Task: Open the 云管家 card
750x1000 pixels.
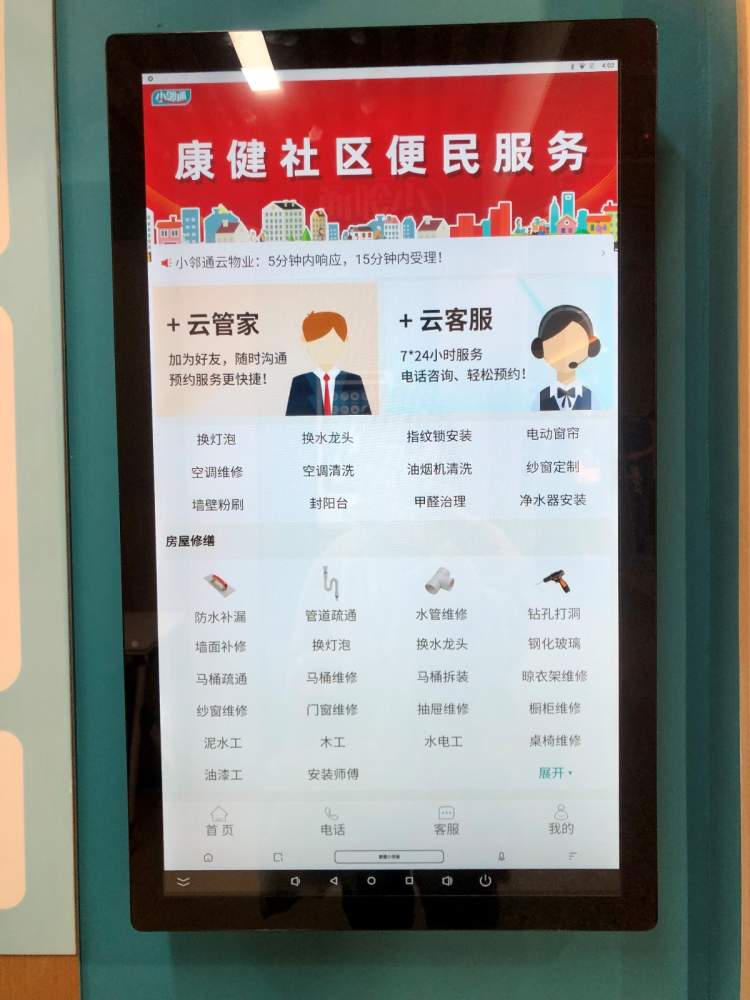Action: tap(265, 350)
